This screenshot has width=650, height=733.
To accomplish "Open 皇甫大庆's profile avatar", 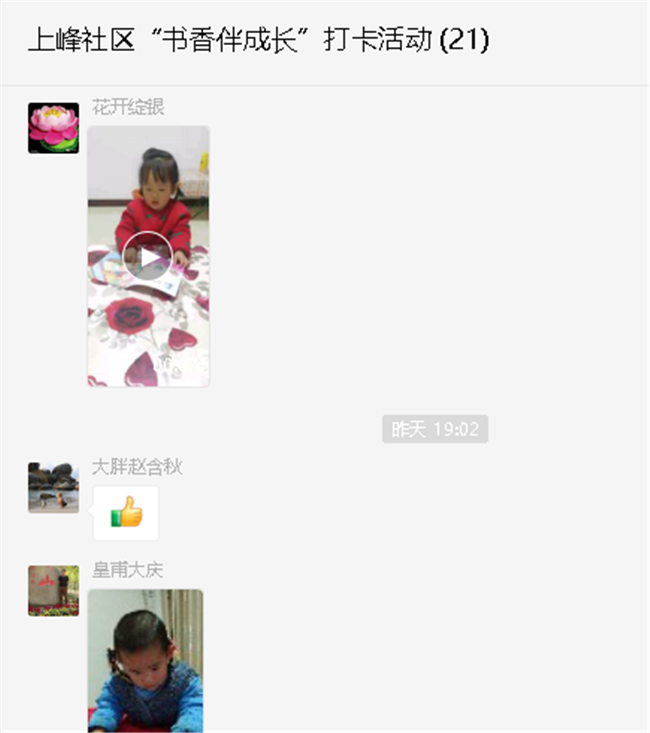I will pyautogui.click(x=53, y=590).
